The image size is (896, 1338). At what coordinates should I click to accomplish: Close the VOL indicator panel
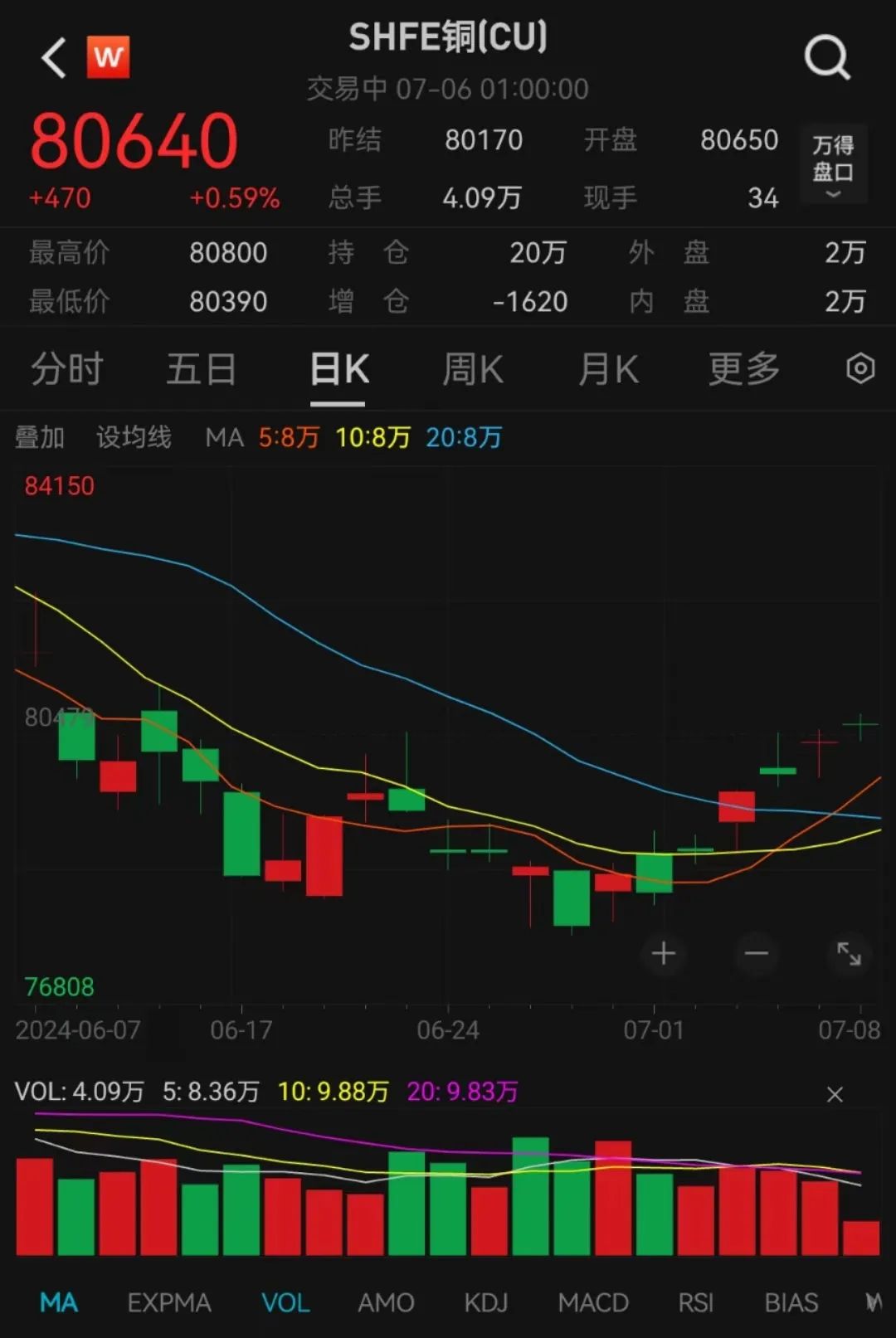(x=835, y=1095)
